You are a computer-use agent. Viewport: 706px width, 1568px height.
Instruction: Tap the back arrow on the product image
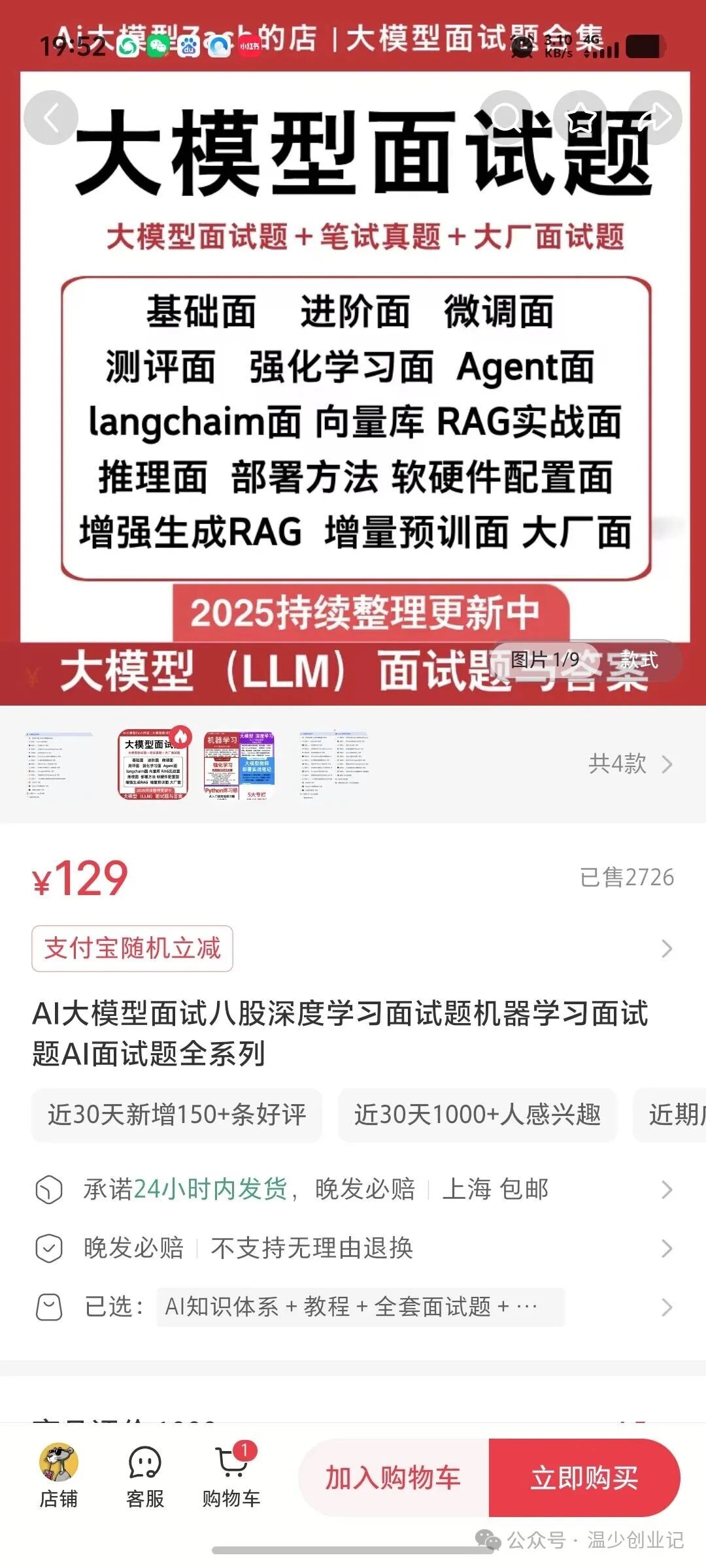point(52,118)
